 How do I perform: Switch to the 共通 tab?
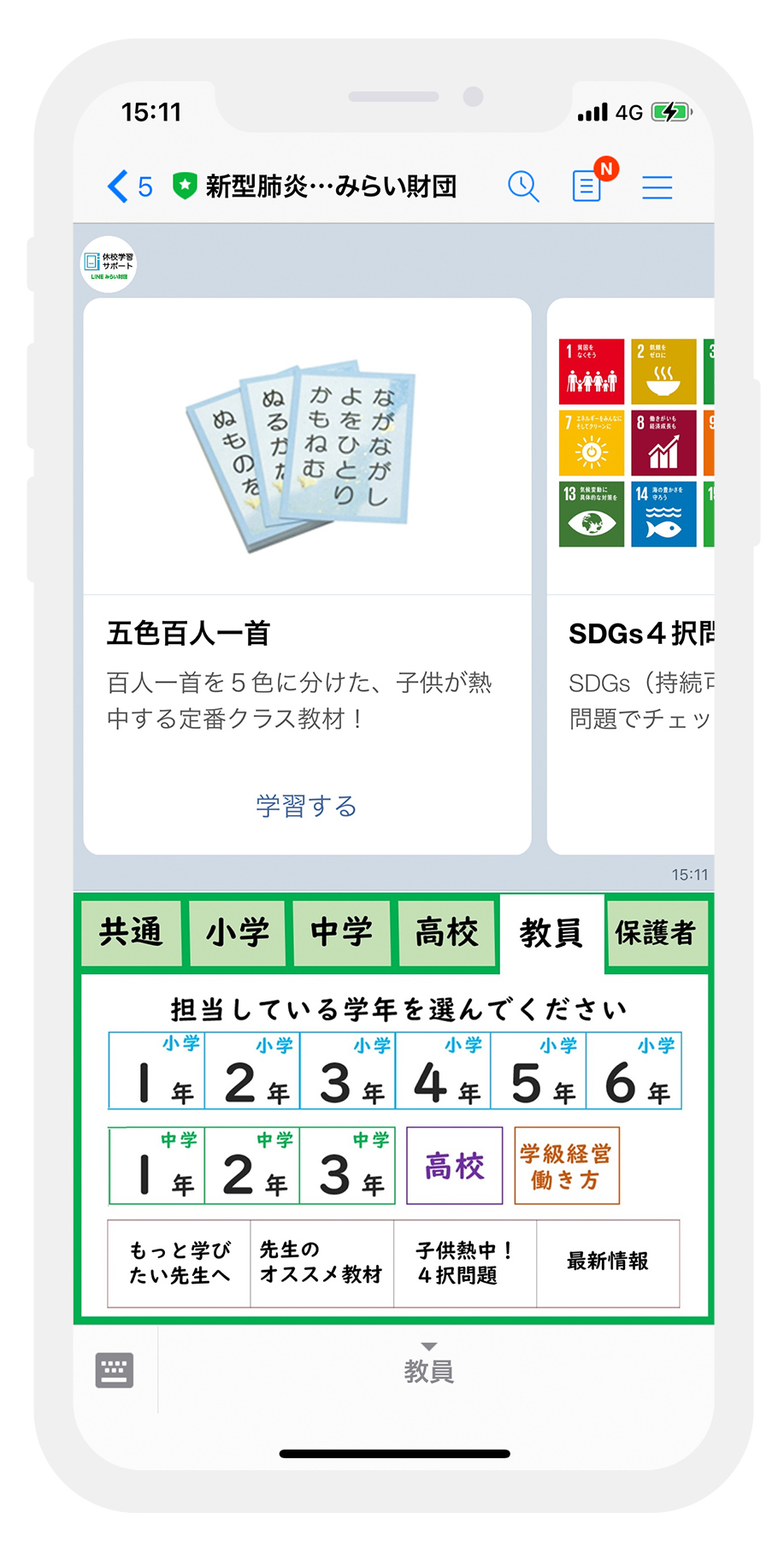click(x=131, y=932)
